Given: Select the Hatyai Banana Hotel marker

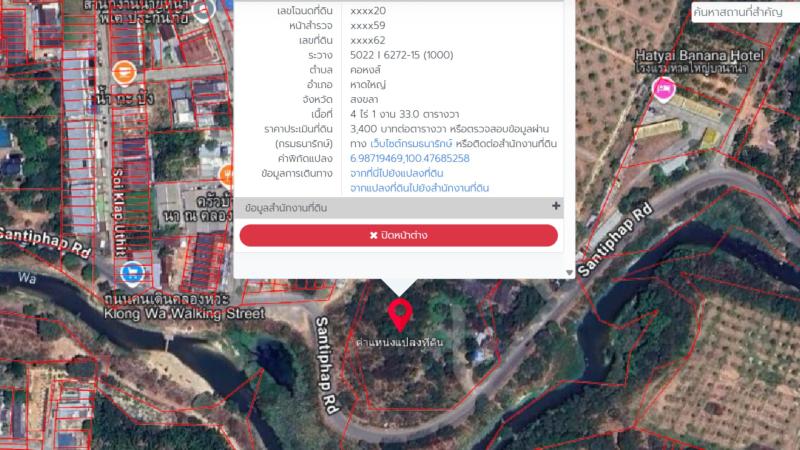Looking at the screenshot, I should point(662,91).
